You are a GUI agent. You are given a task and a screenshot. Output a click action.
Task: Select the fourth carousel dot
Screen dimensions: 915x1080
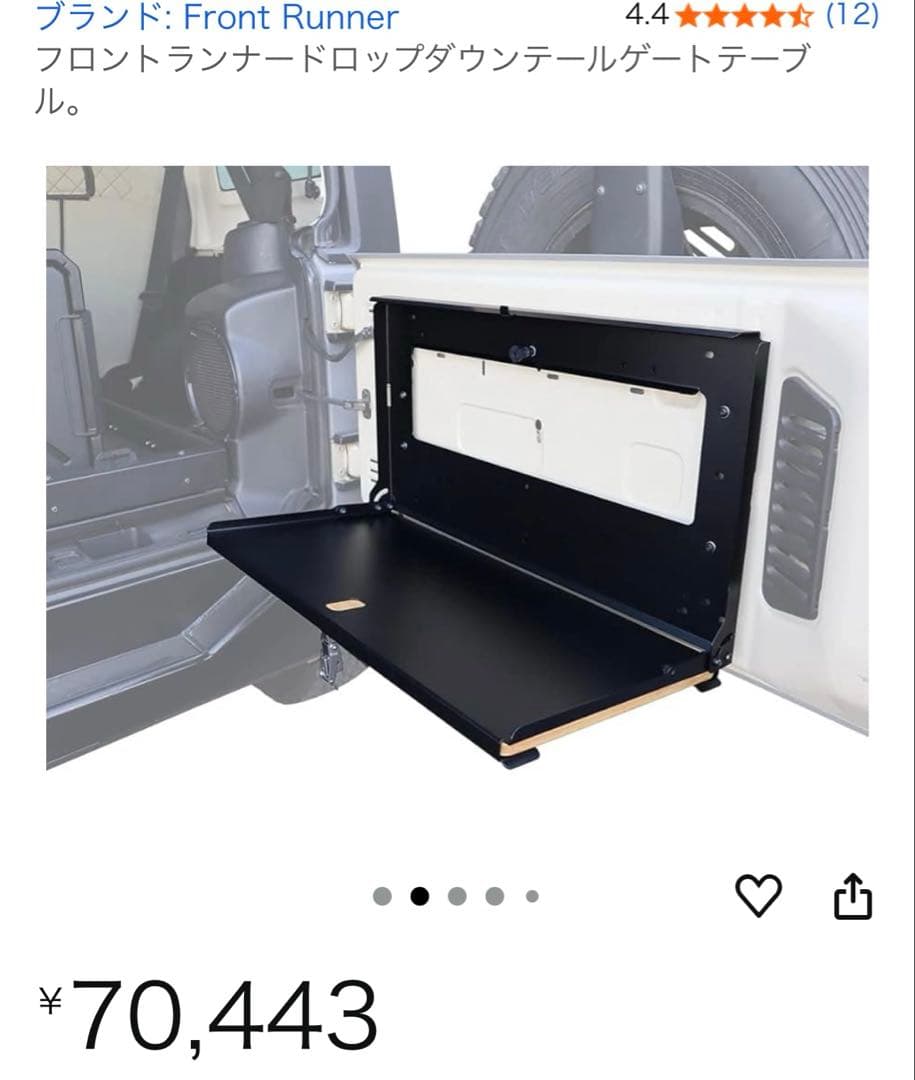[x=493, y=893]
